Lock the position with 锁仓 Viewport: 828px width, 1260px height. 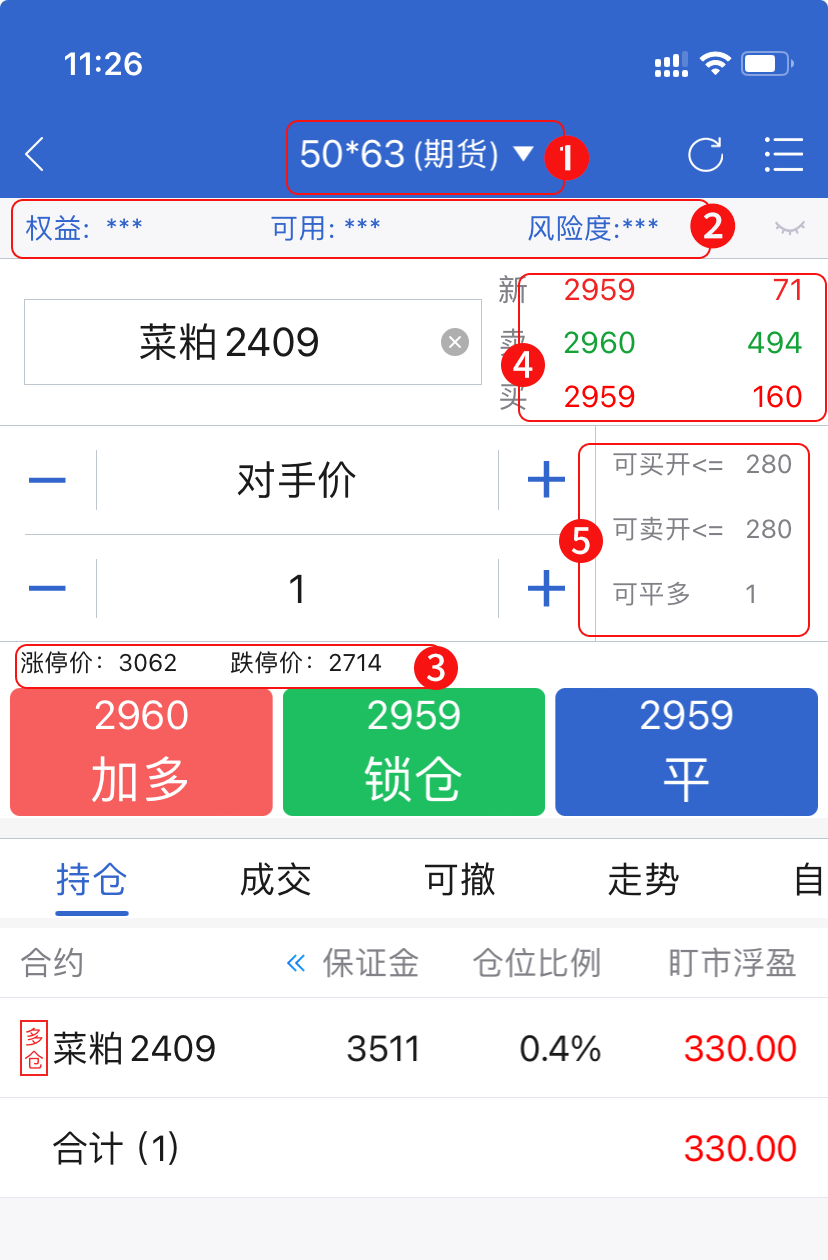pos(414,752)
